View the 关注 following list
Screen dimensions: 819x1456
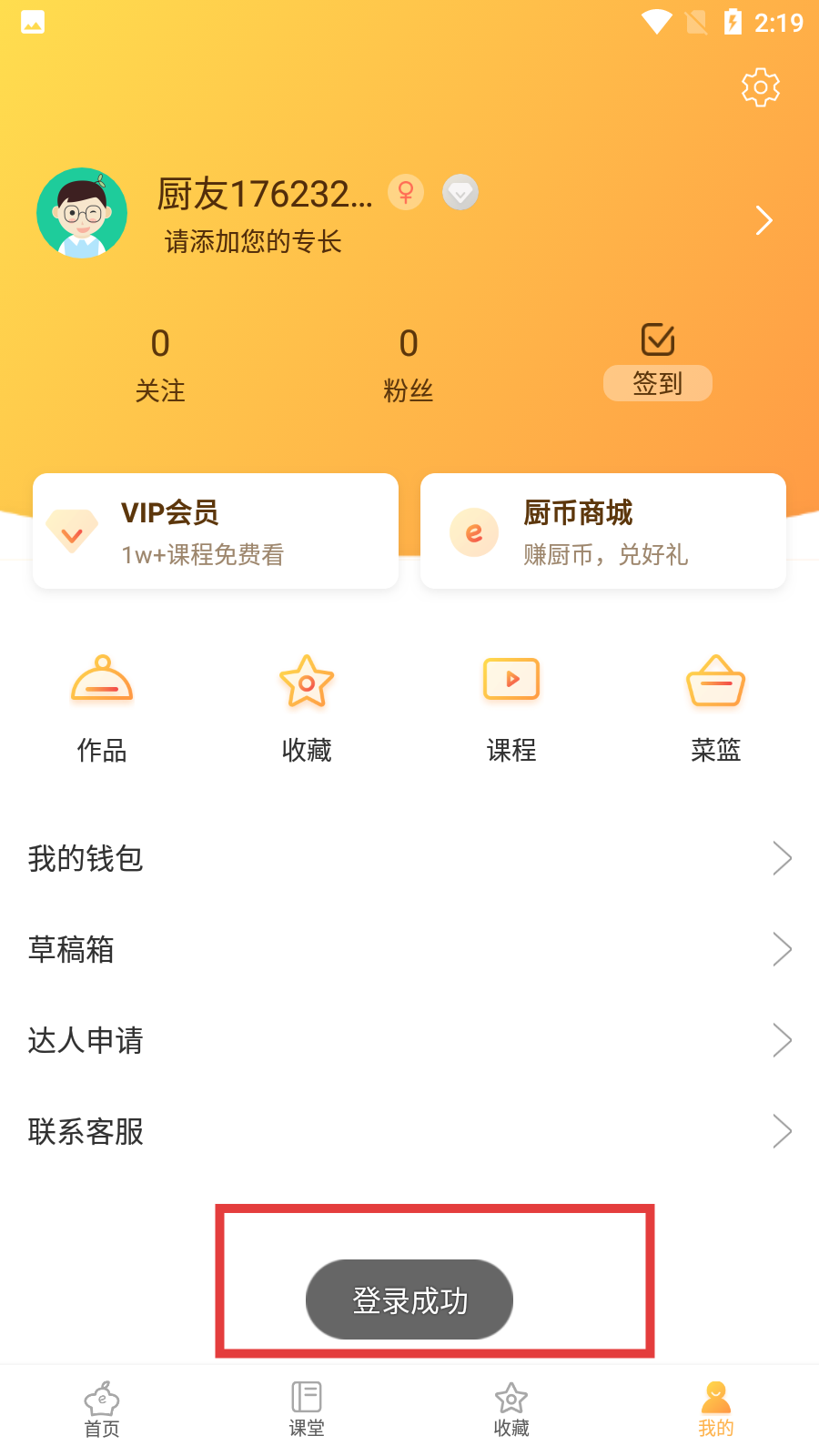coord(160,366)
